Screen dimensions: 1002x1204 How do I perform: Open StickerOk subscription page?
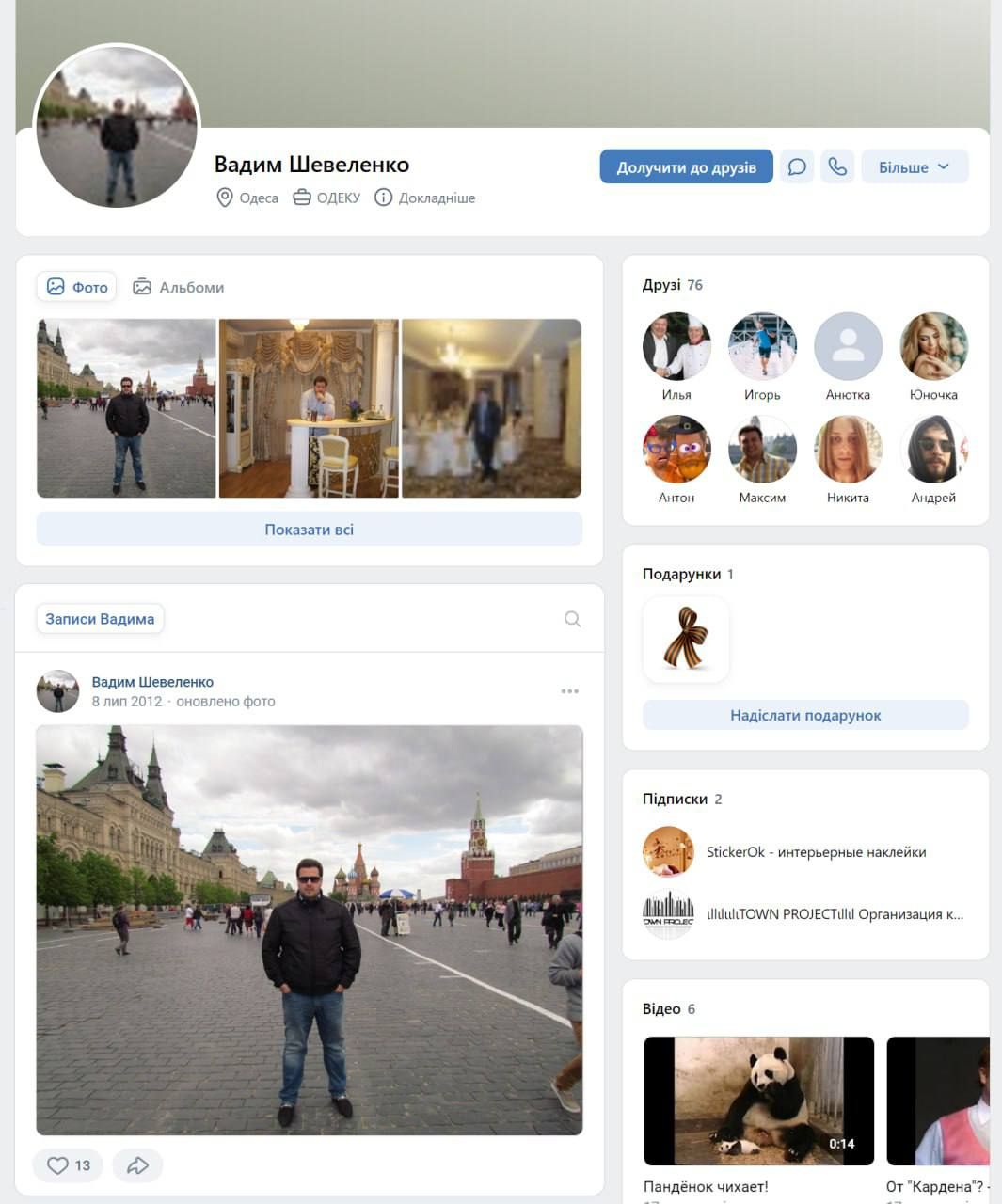tap(816, 852)
